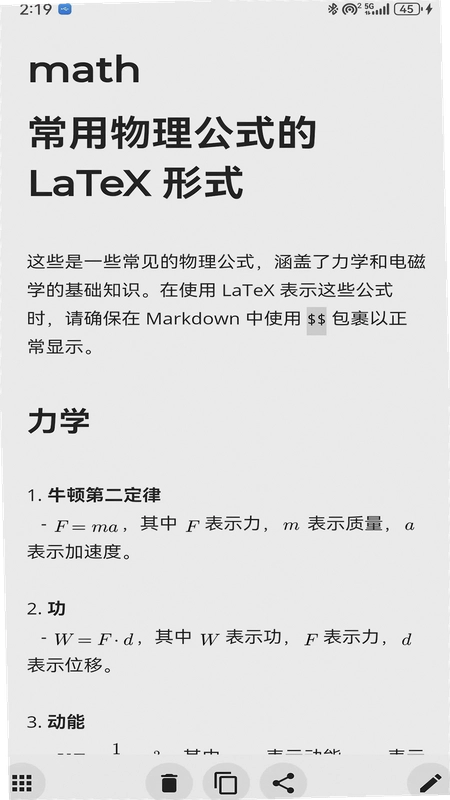450x800 pixels.
Task: Share the math note
Action: pos(283,782)
